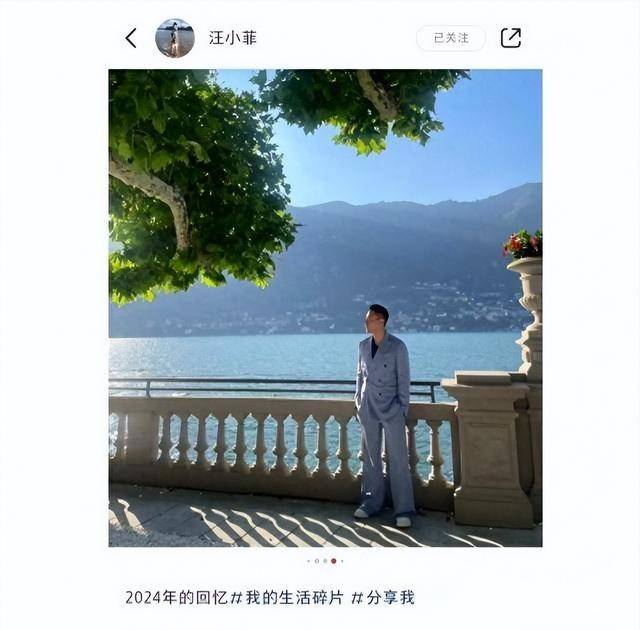Share this post via the share icon
This screenshot has height=630, width=640.
pyautogui.click(x=510, y=38)
